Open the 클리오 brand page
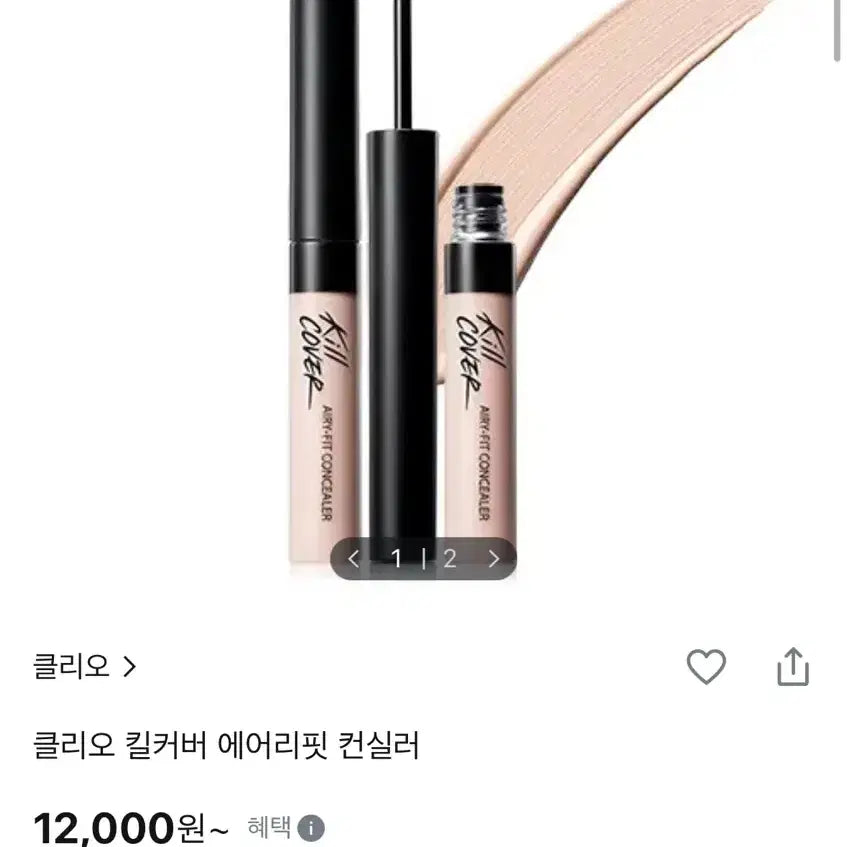This screenshot has height=847, width=847. click(x=84, y=666)
